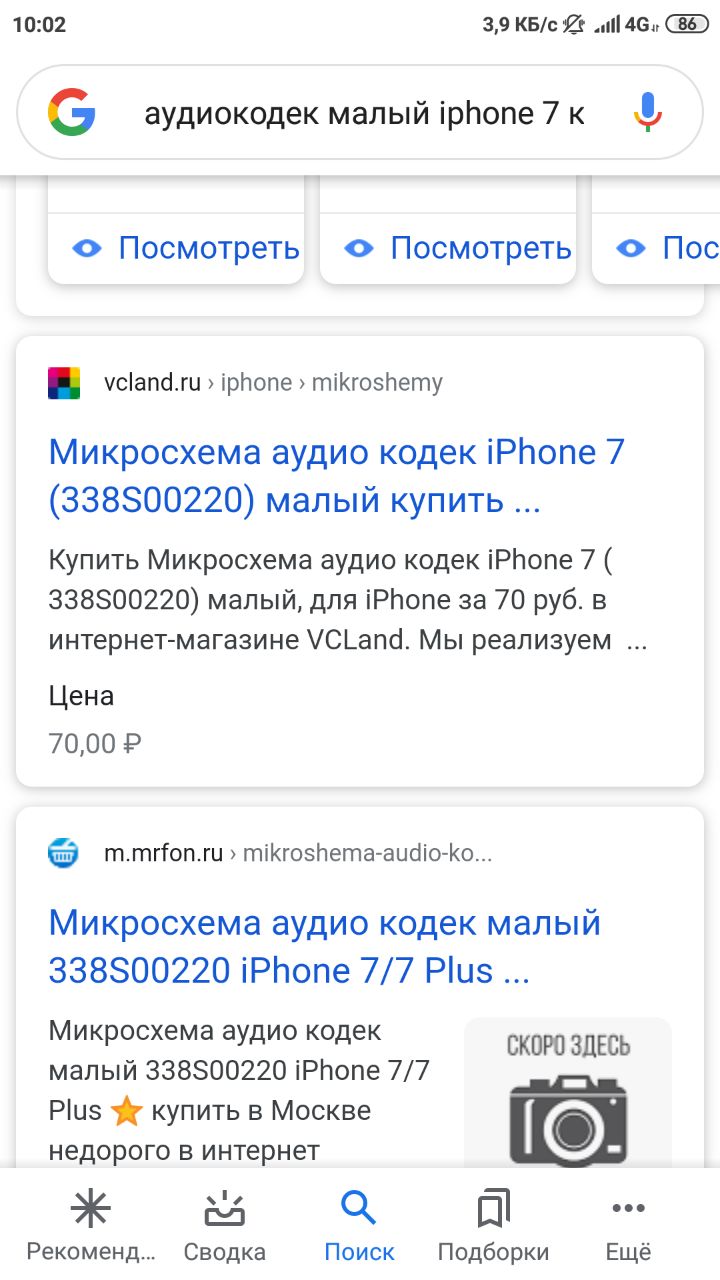The image size is (720, 1280).
Task: Start voice search with the microphone
Action: [648, 113]
